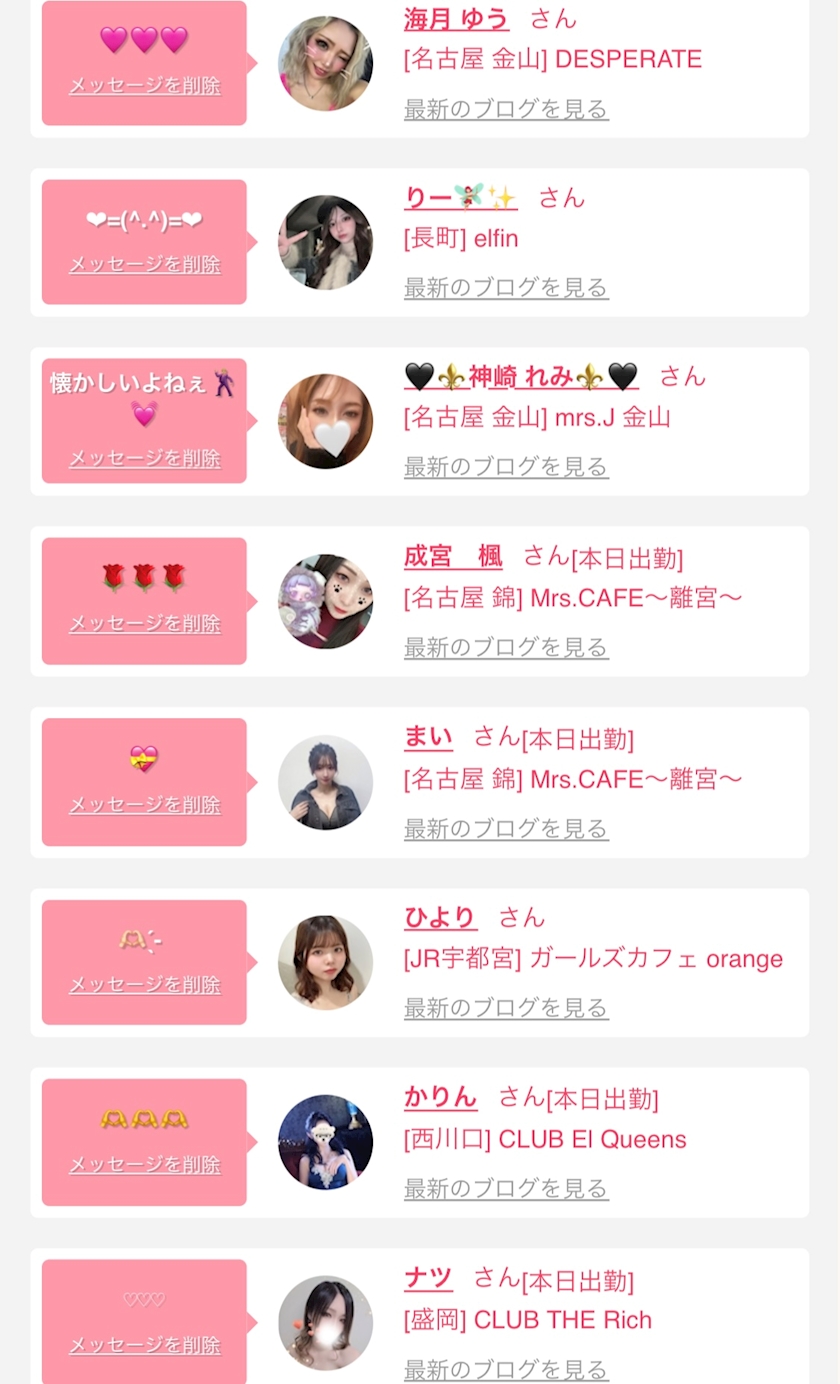View 成宮 楓's latest blog
The height and width of the screenshot is (1384, 840).
point(506,648)
